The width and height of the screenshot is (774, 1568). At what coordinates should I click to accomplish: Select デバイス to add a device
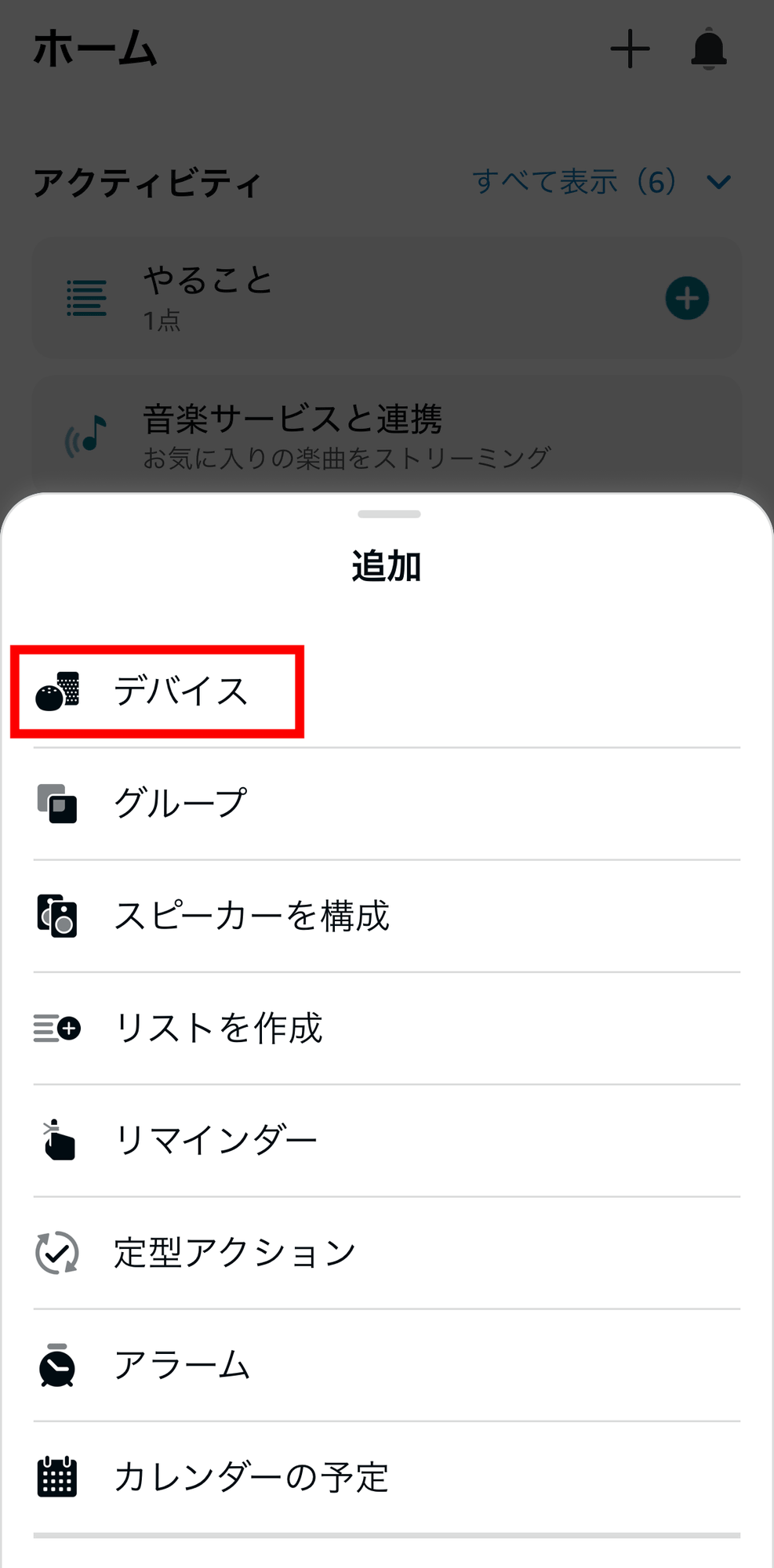point(180,691)
